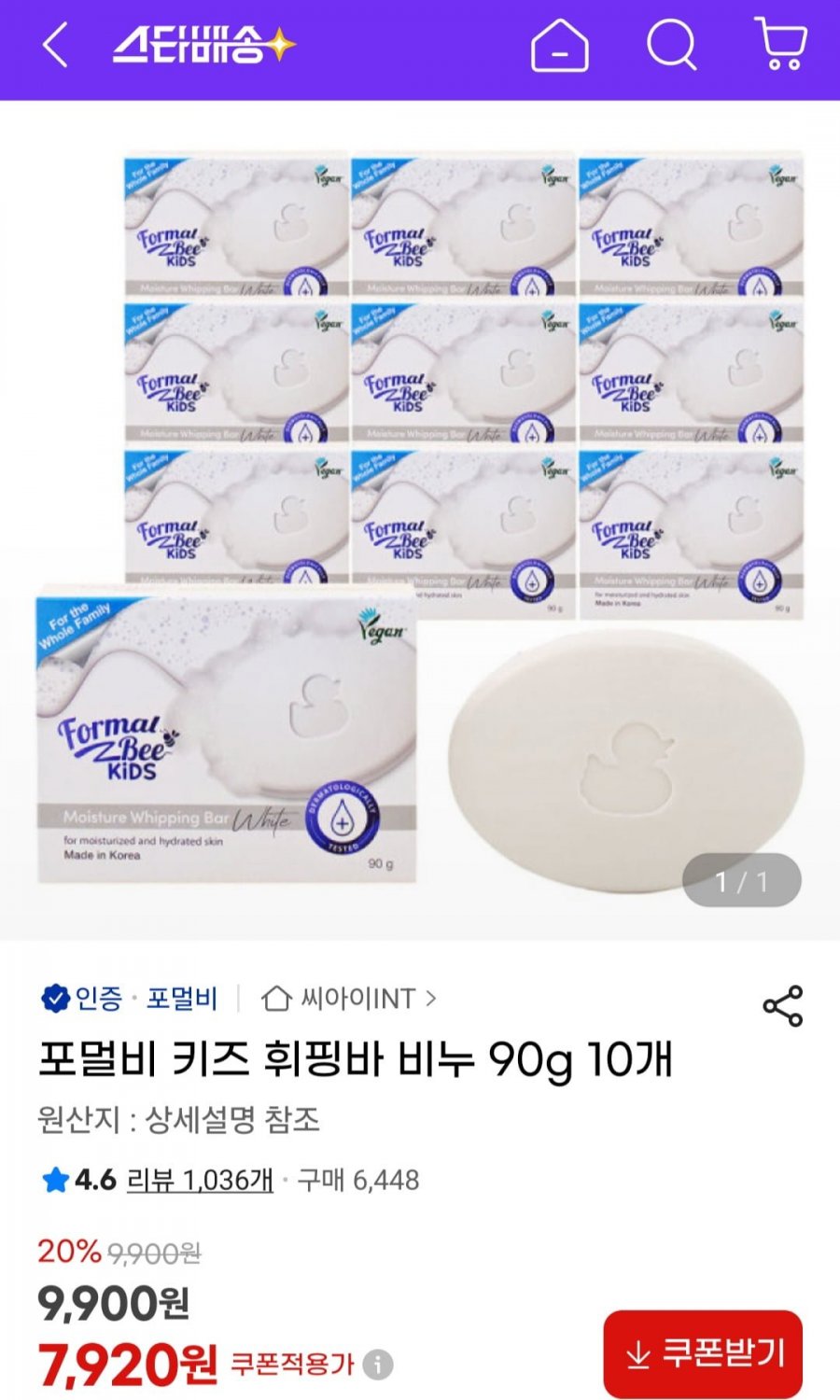Screen dimensions: 840x1400
Task: Show info about 쿠폰적용가
Action: click(x=378, y=1365)
